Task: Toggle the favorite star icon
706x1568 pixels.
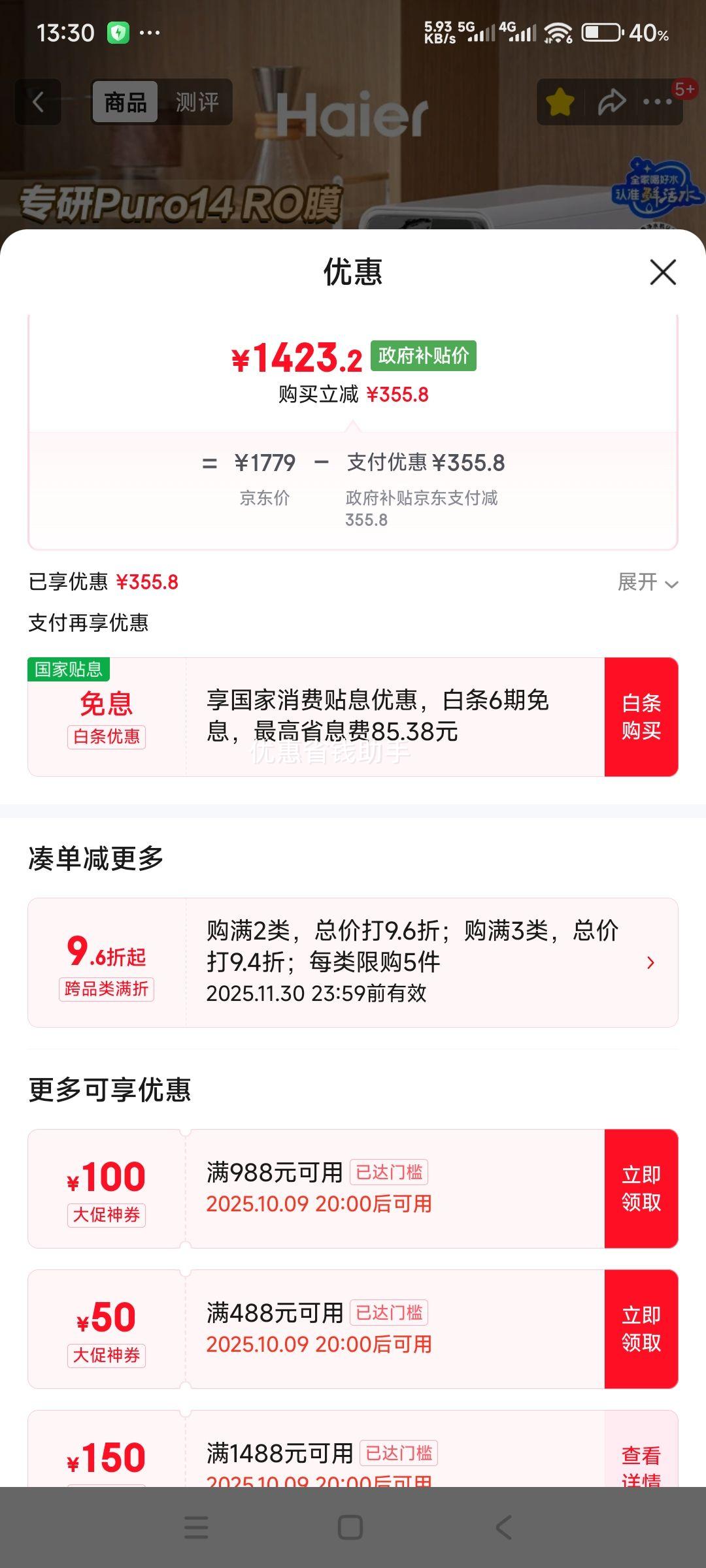Action: [x=560, y=102]
